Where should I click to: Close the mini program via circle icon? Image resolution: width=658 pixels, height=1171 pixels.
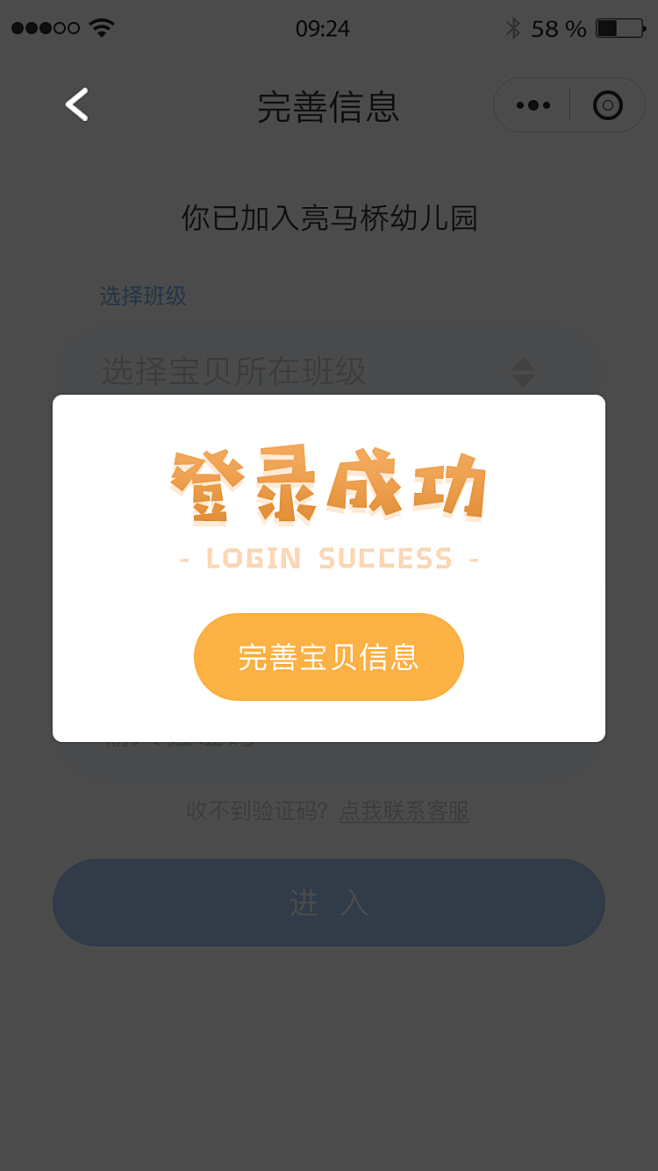coord(607,105)
